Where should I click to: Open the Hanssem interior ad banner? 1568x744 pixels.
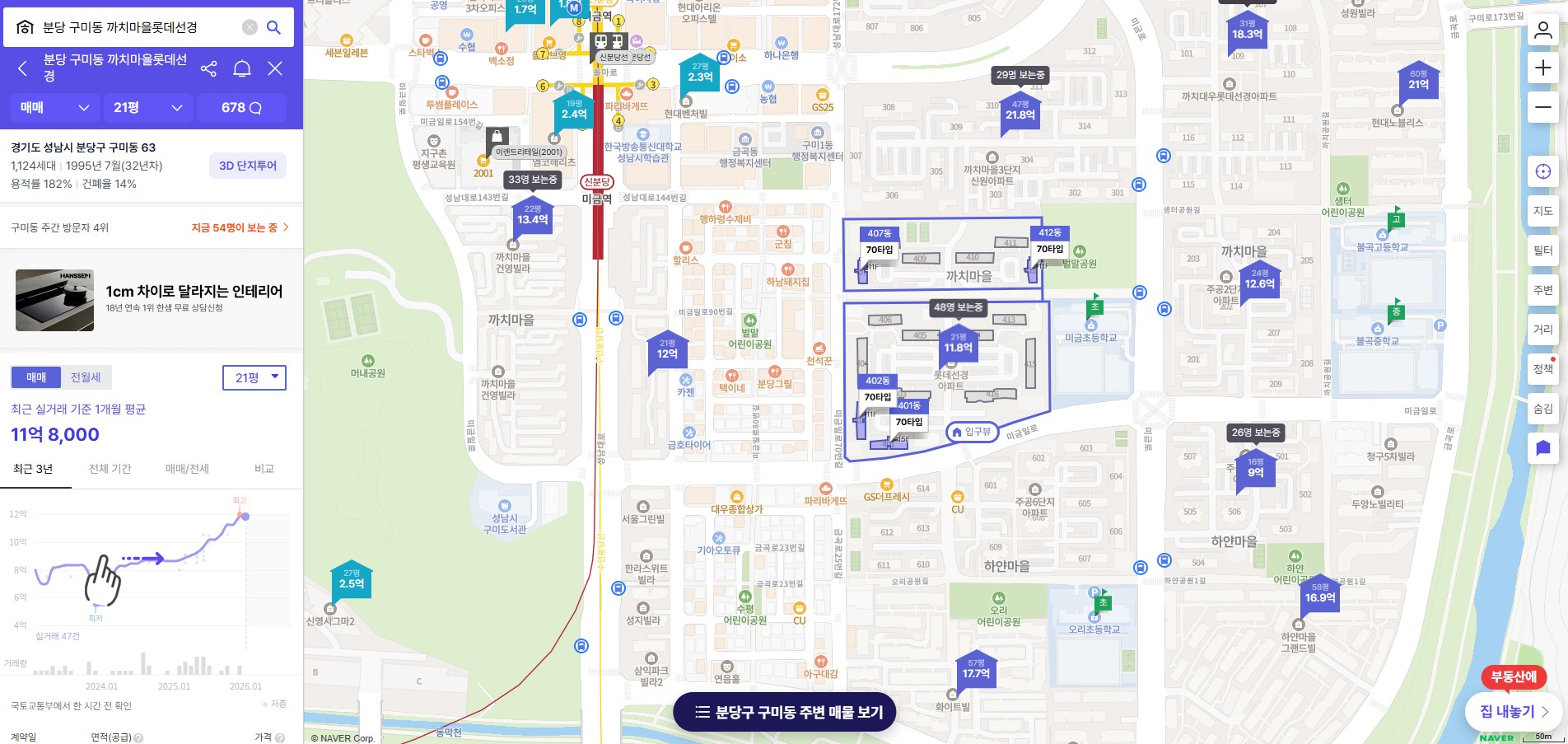[x=151, y=300]
